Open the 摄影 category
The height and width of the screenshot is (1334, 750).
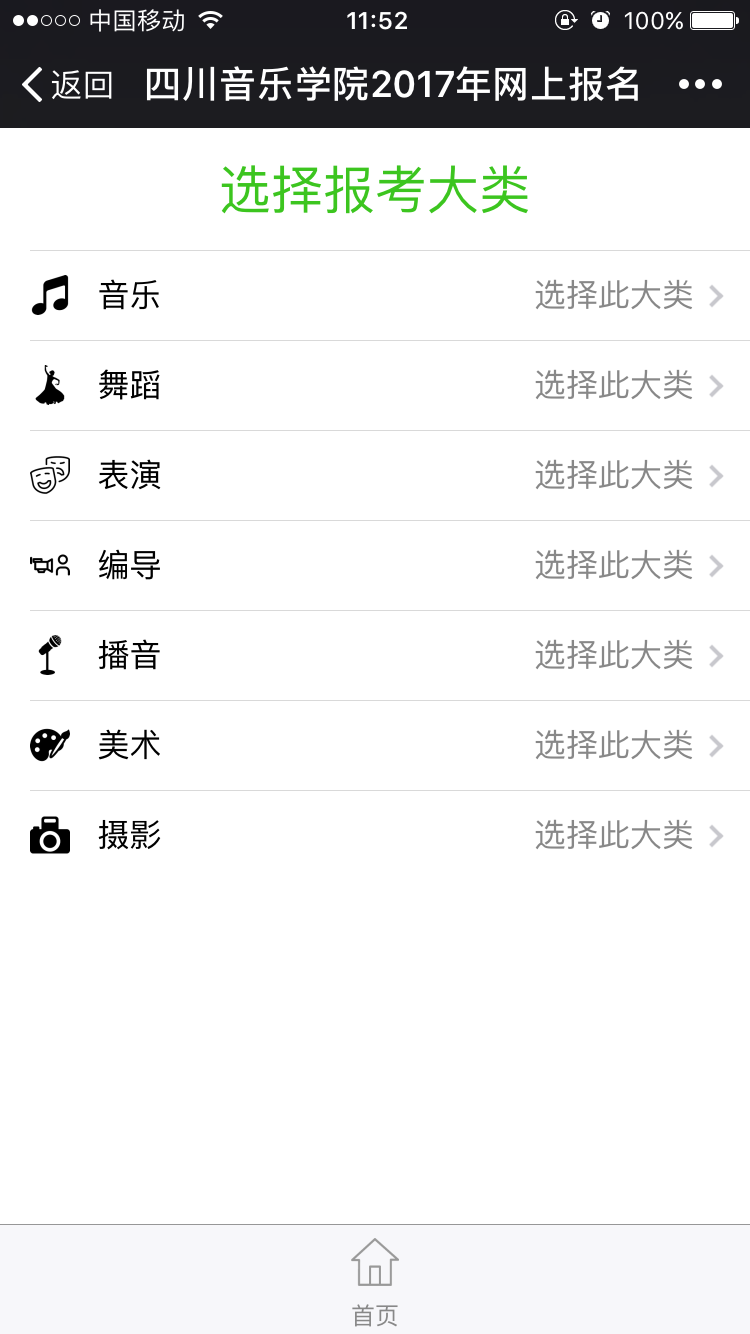point(390,836)
